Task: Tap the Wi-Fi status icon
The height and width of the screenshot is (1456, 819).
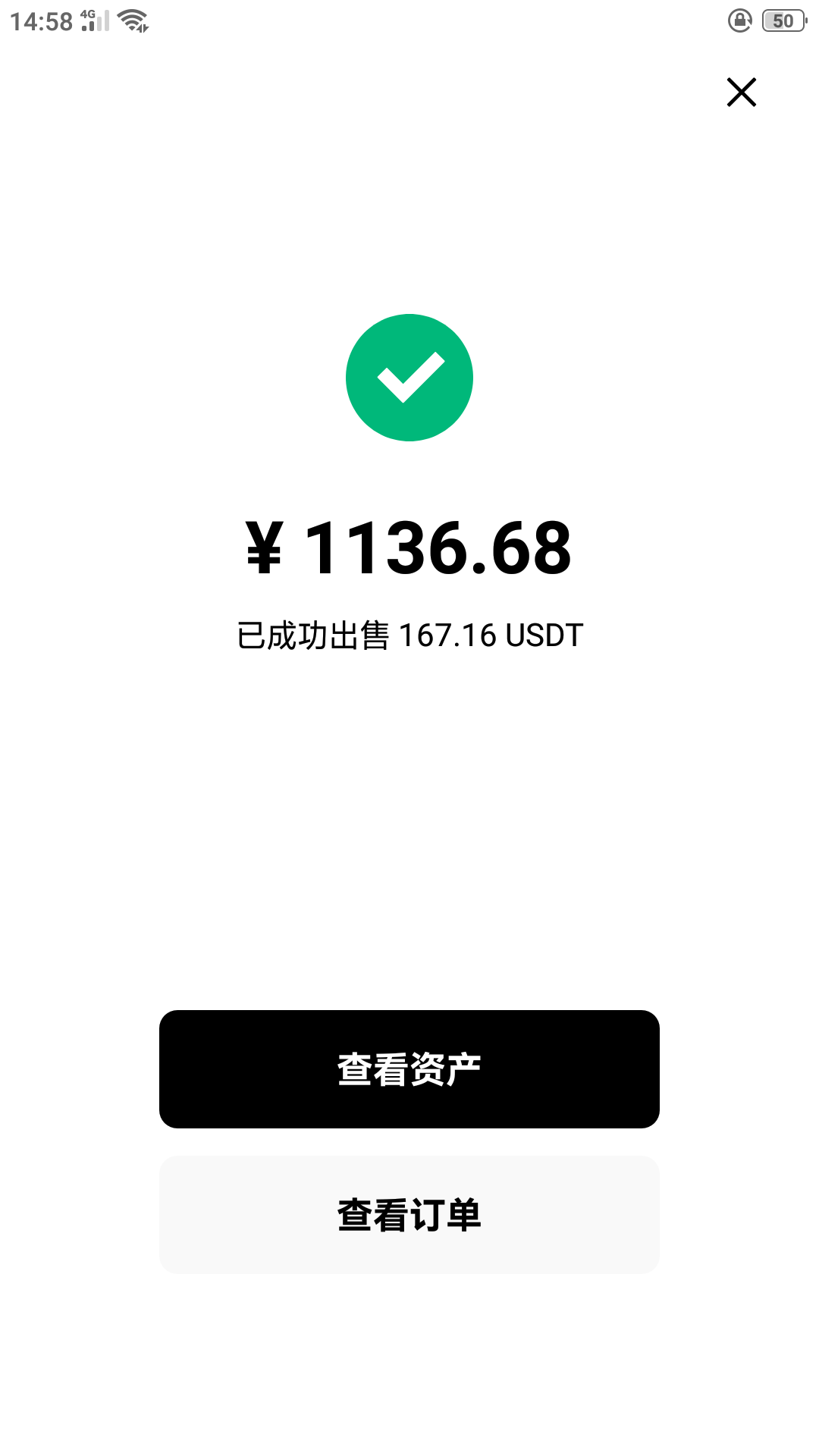Action: (x=133, y=20)
